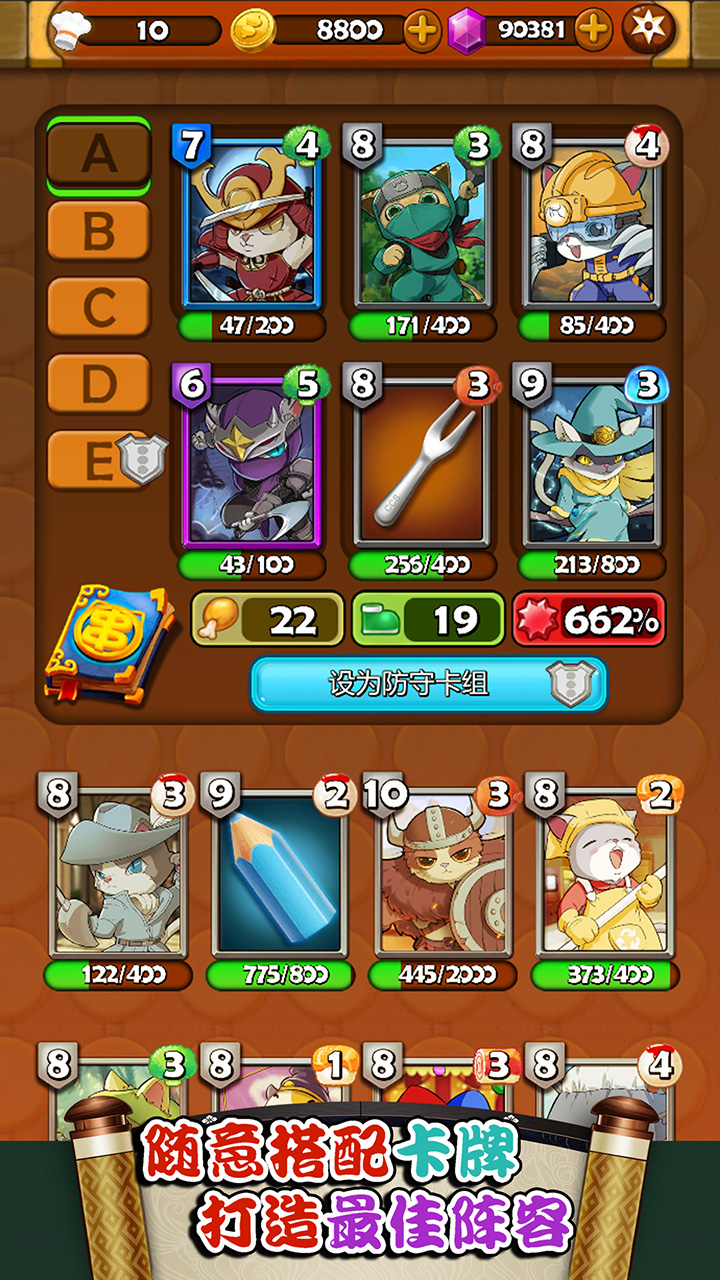Image resolution: width=720 pixels, height=1280 pixels.
Task: Open deck D tab
Action: tap(98, 384)
